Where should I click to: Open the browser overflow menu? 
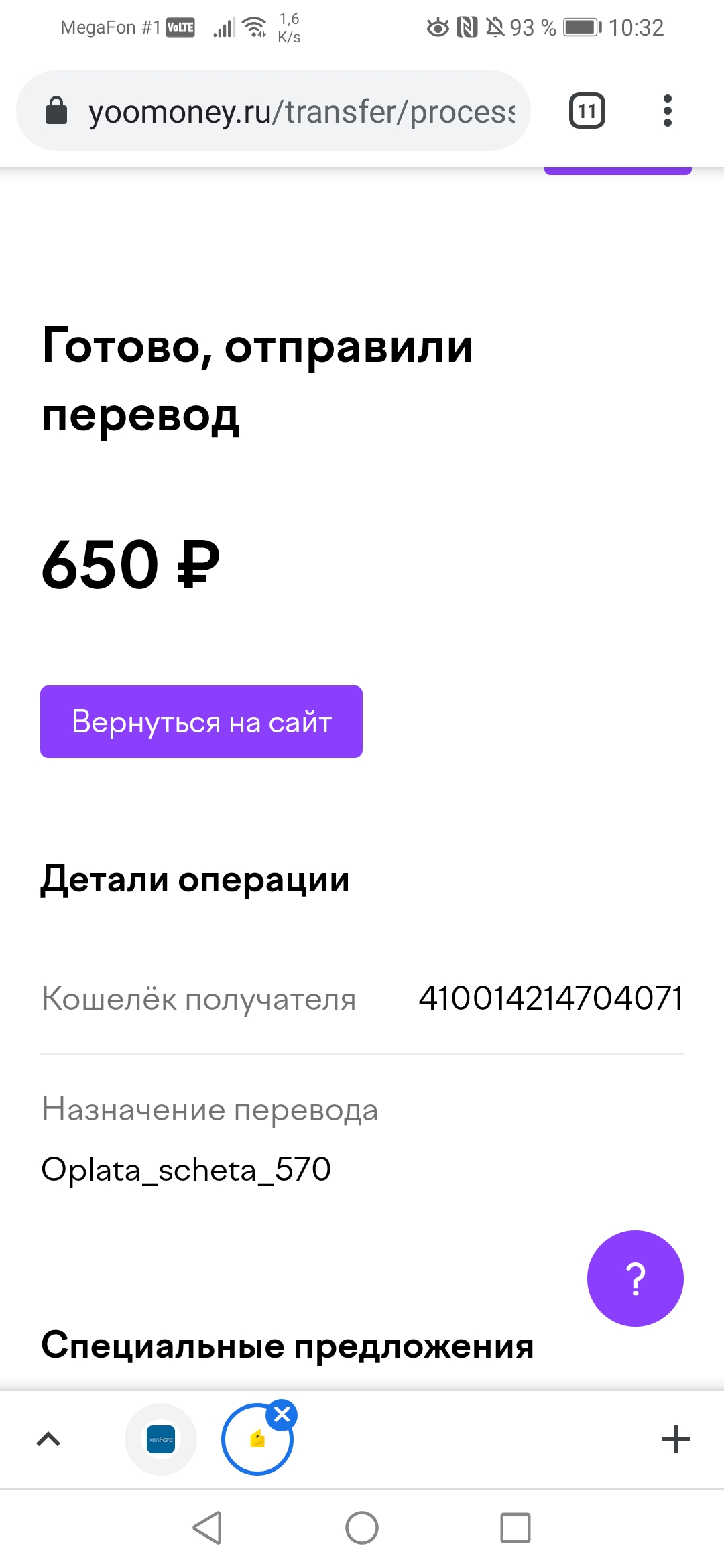[667, 111]
